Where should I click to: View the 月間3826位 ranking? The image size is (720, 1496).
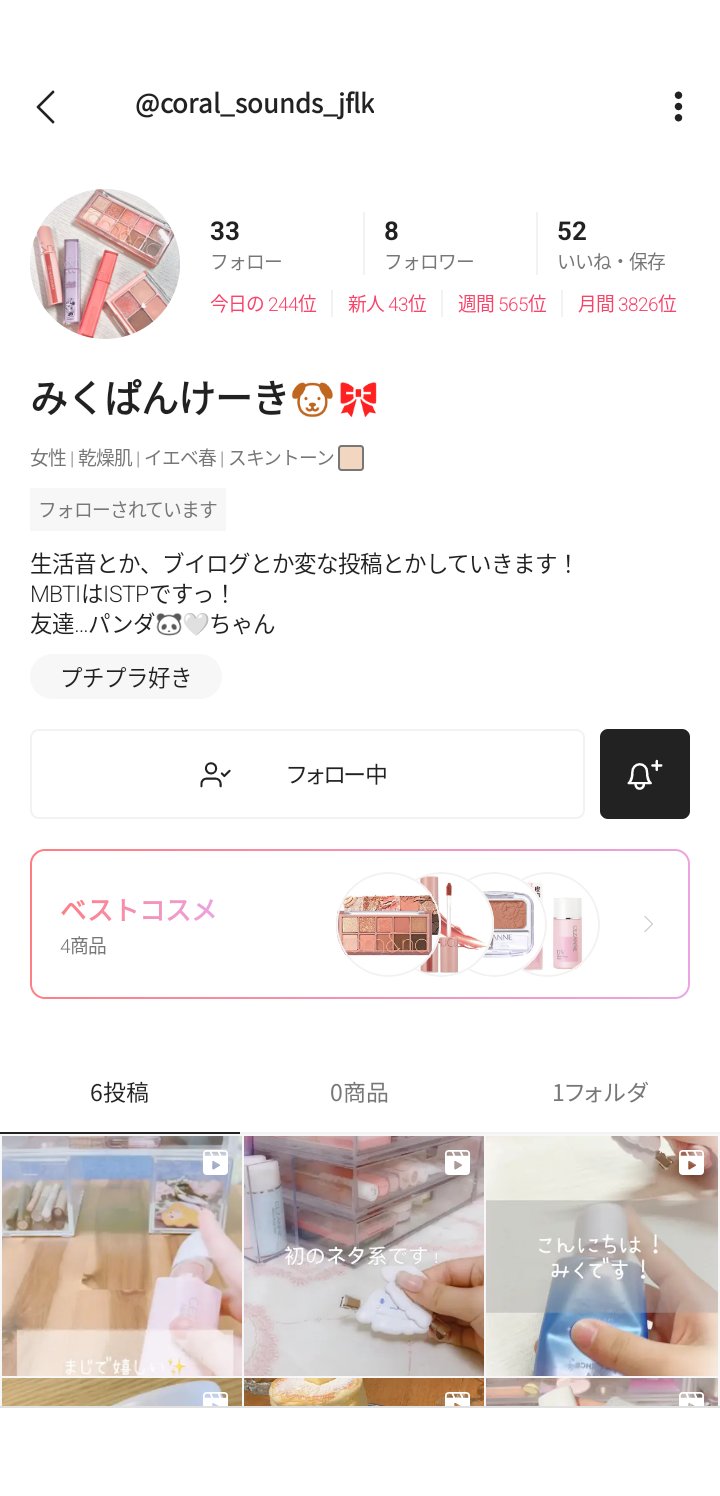tap(628, 303)
